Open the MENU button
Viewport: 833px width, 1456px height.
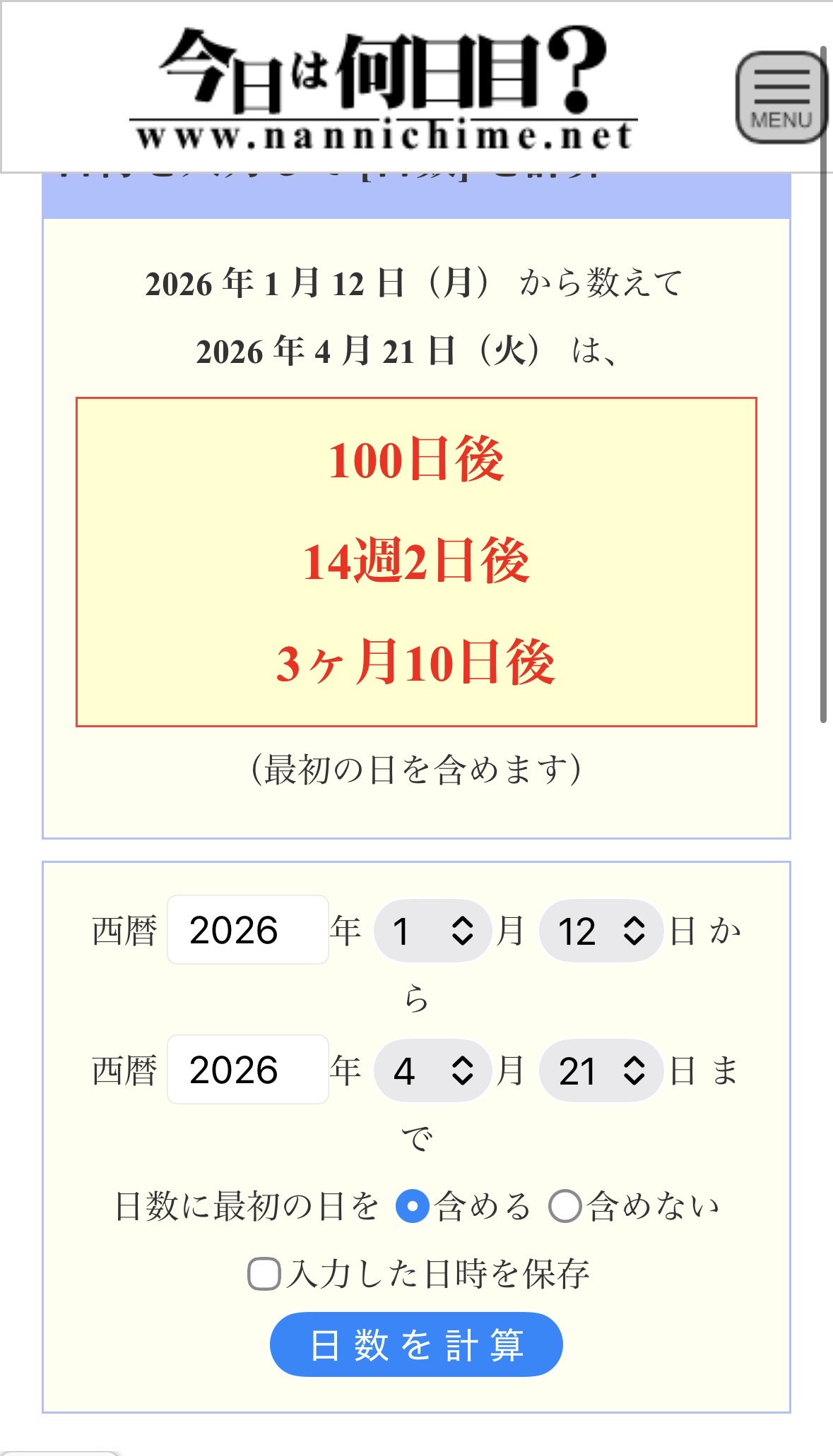tap(781, 97)
